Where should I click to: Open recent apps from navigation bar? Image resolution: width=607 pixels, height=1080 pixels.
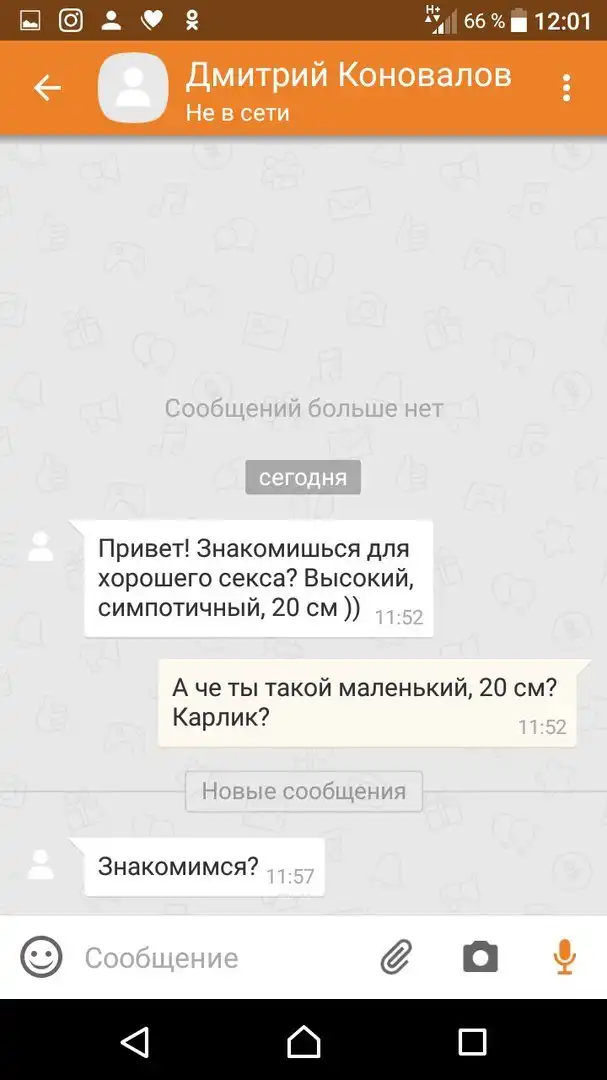coord(472,1042)
